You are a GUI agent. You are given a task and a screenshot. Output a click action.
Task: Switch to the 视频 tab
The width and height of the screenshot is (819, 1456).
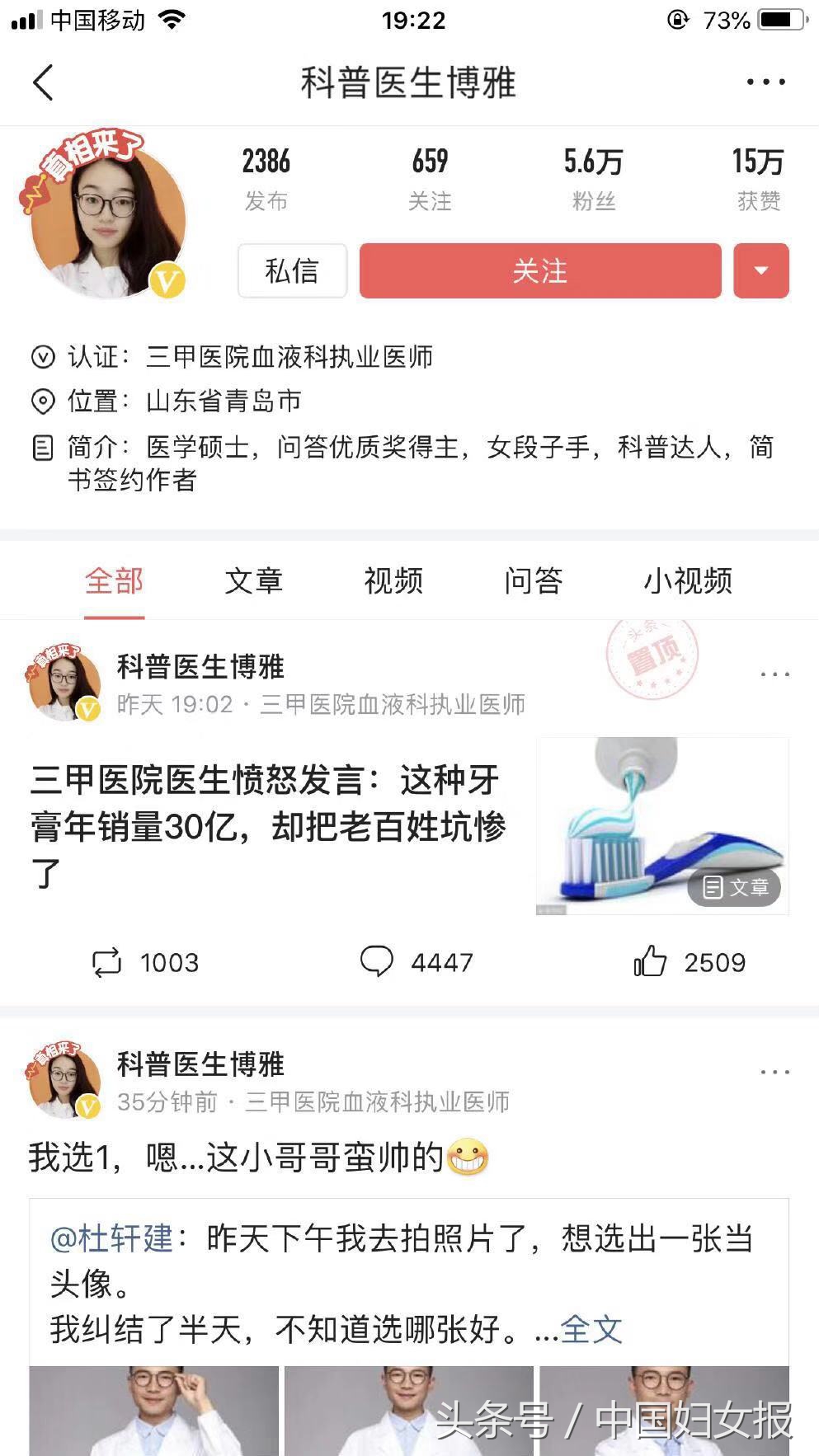[393, 581]
